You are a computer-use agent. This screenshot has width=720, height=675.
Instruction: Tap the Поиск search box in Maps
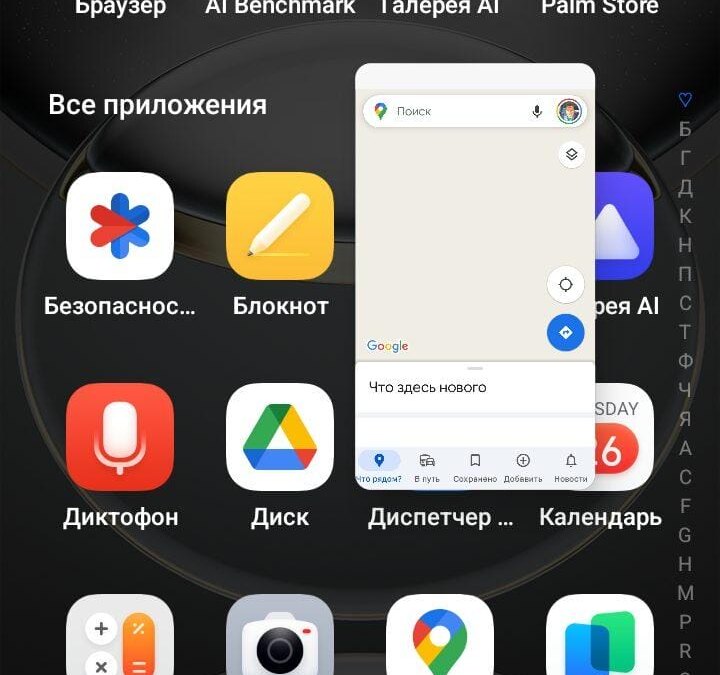click(x=455, y=112)
